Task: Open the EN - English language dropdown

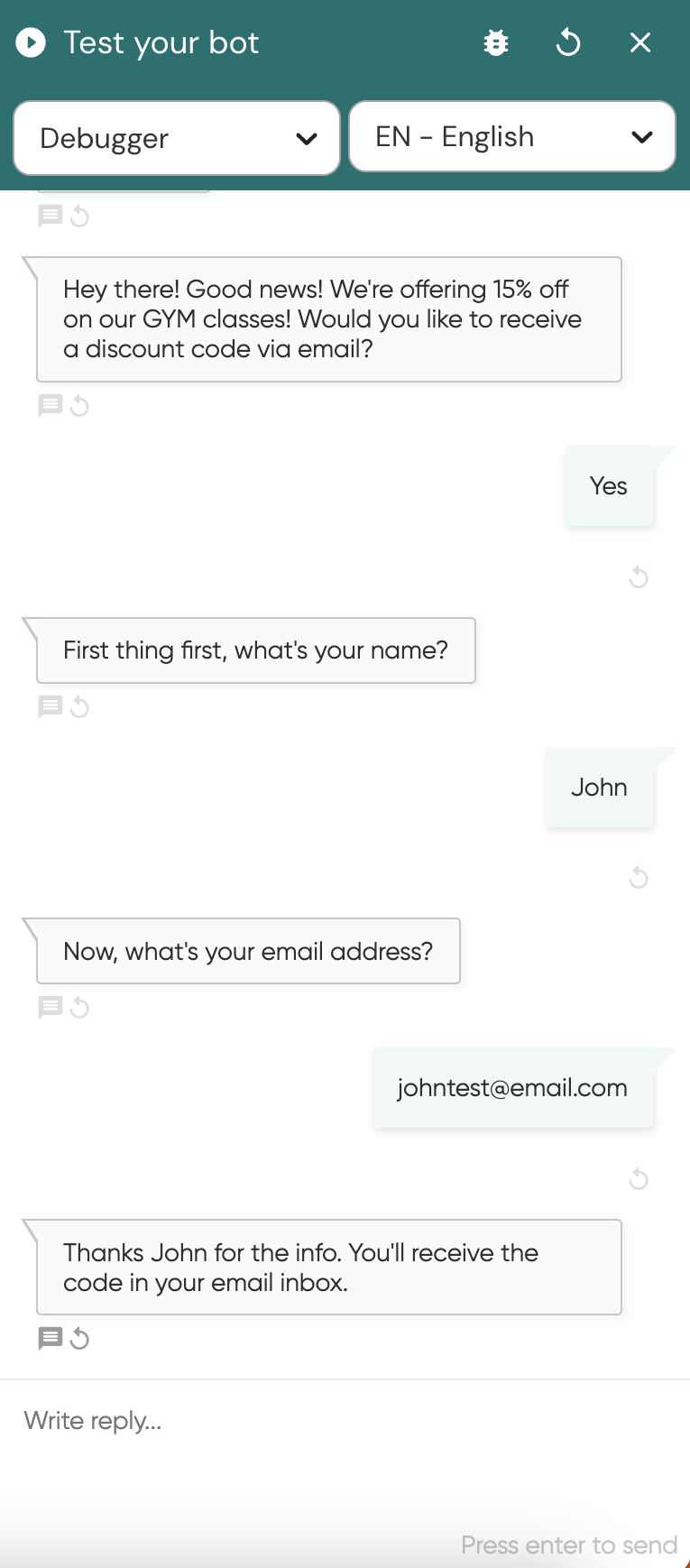Action: 512,137
